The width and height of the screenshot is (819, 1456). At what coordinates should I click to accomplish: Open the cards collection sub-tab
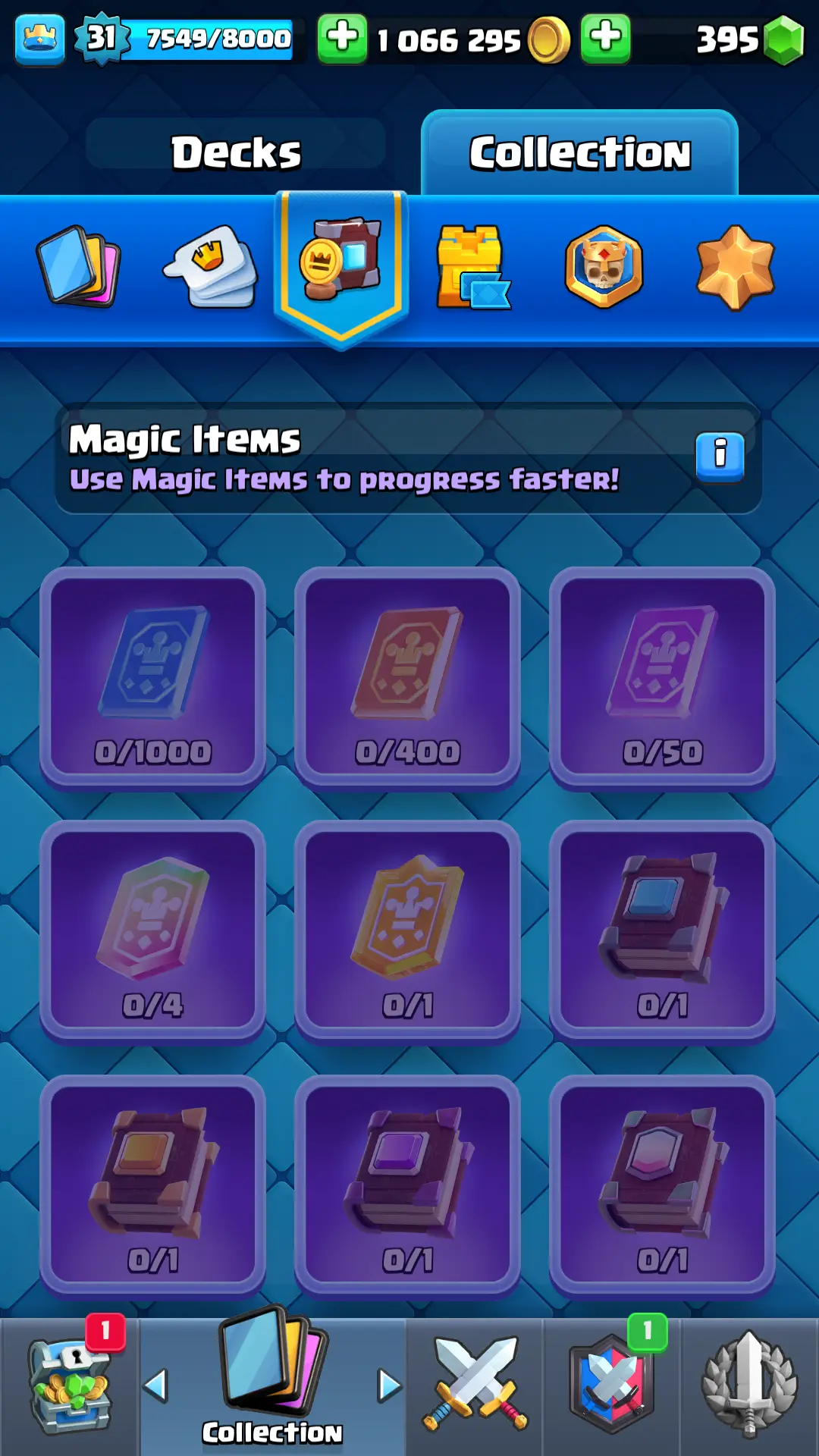pos(79,266)
